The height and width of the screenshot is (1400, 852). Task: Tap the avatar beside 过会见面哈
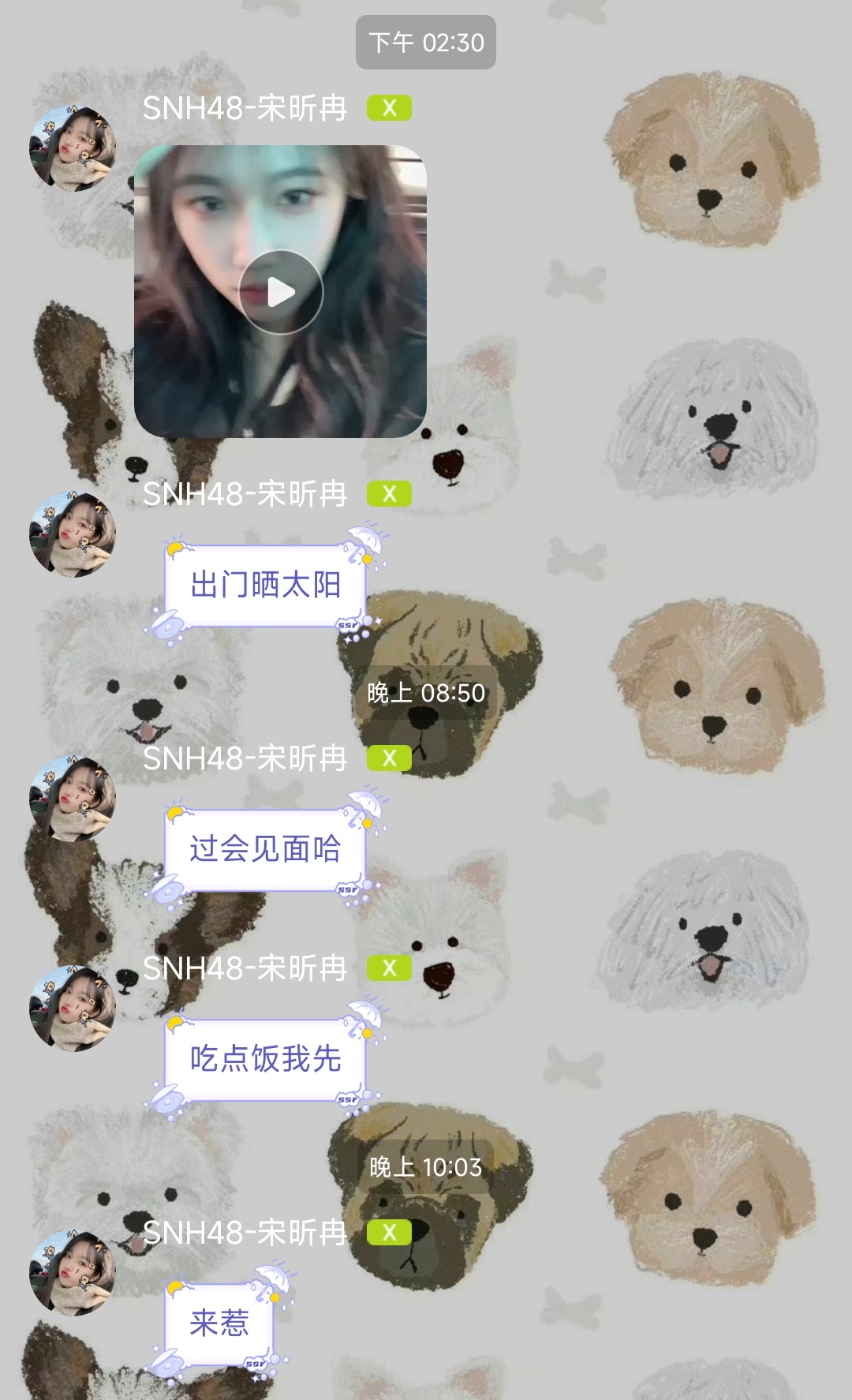click(73, 799)
